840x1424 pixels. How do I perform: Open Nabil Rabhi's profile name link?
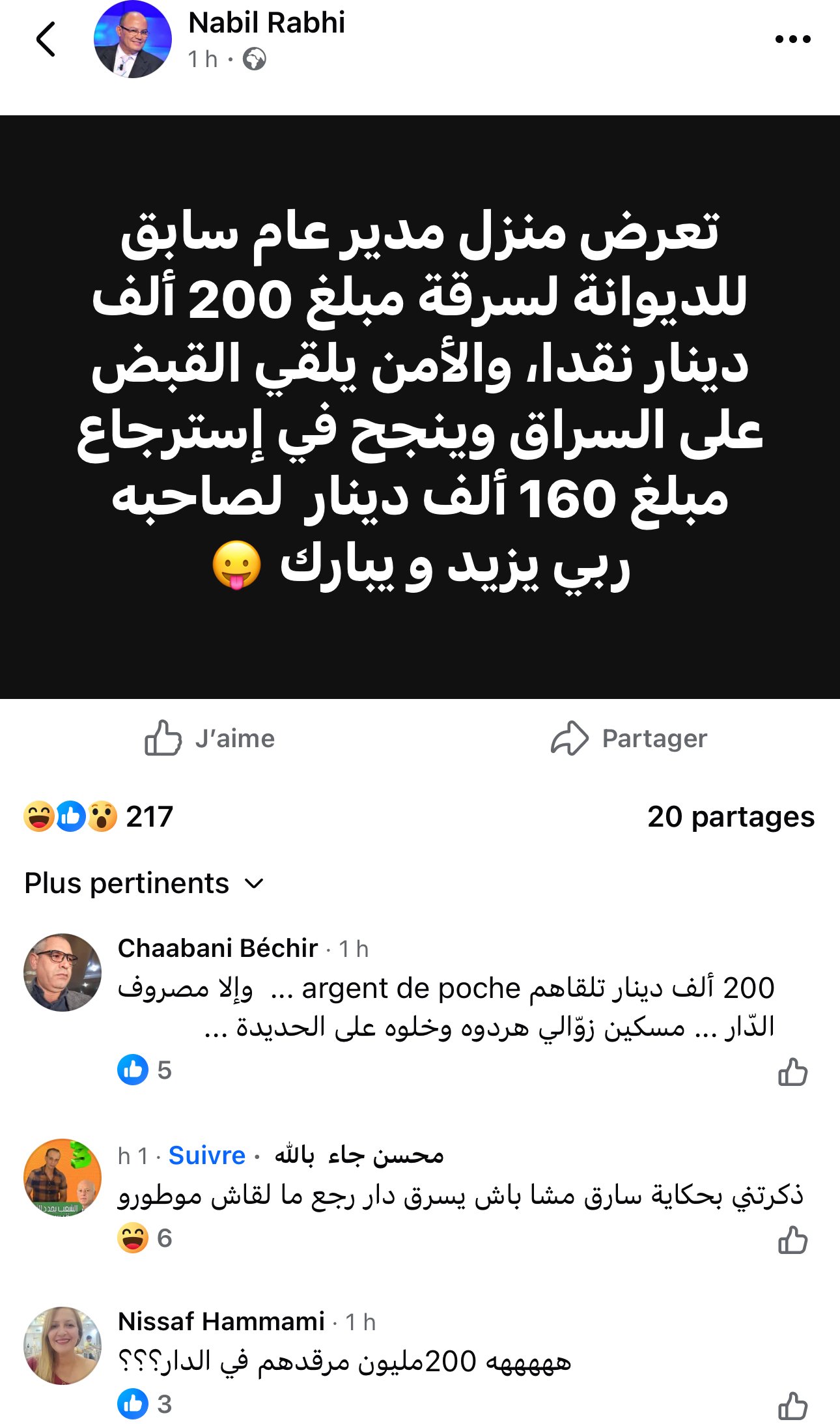tap(266, 23)
